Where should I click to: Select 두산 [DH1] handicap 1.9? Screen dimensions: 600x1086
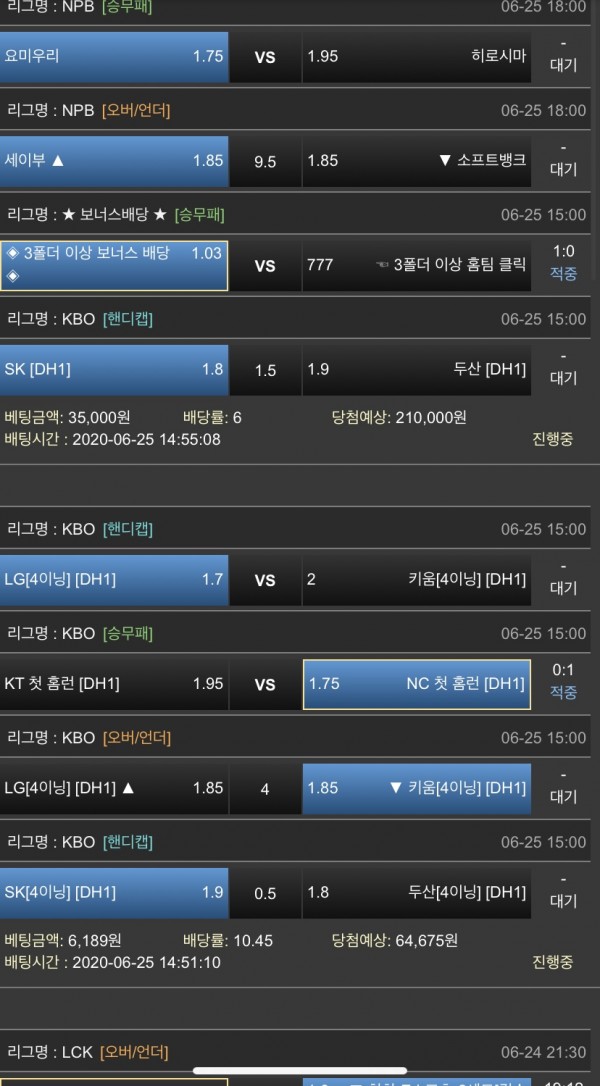(416, 370)
